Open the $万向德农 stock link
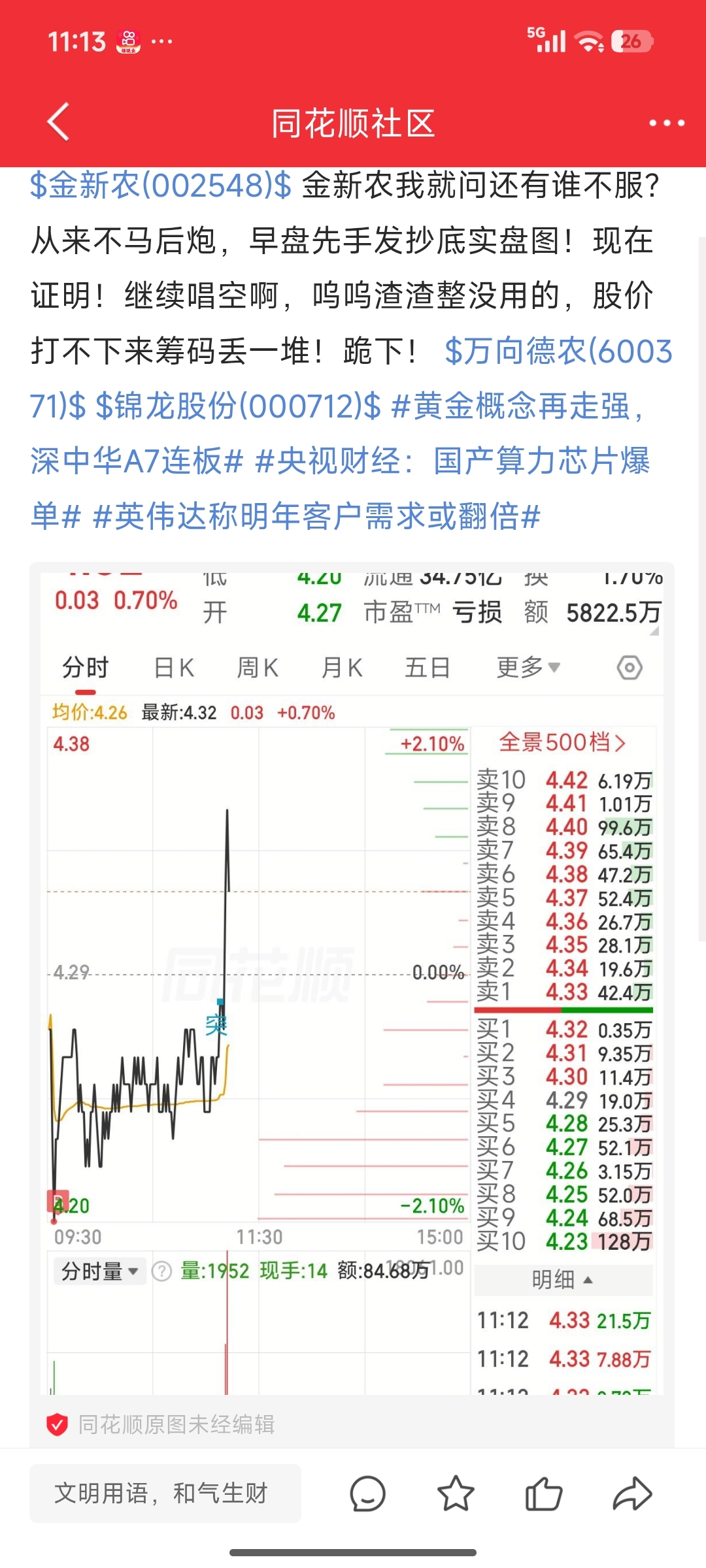 tap(558, 351)
